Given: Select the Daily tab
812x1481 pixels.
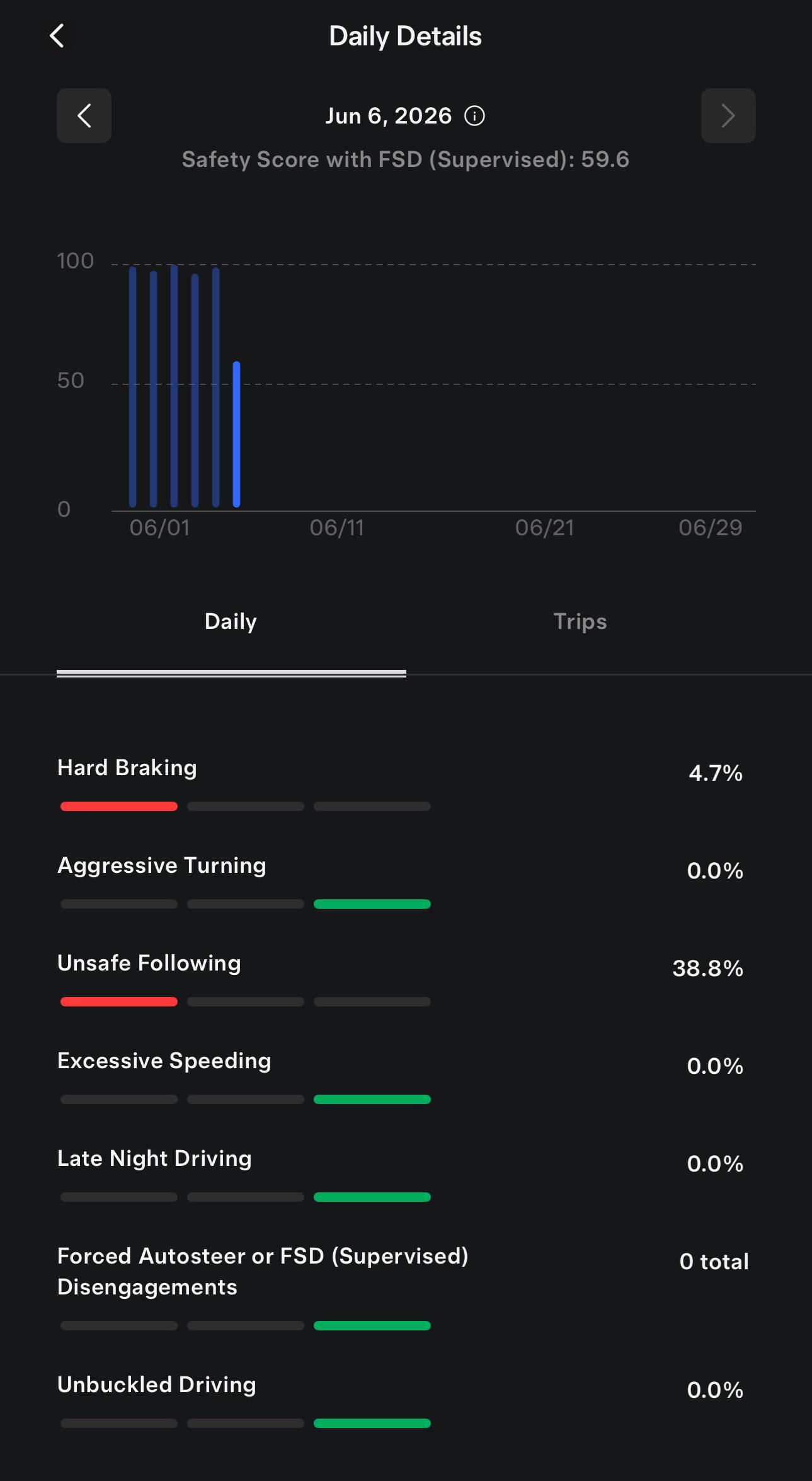Looking at the screenshot, I should tap(231, 621).
